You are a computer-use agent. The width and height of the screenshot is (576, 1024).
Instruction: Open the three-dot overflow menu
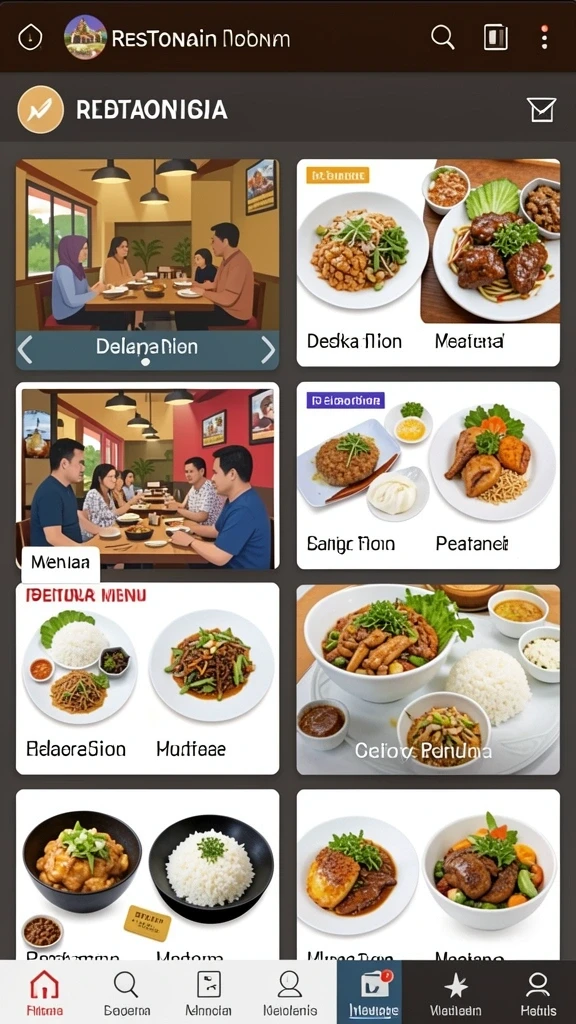[x=544, y=37]
